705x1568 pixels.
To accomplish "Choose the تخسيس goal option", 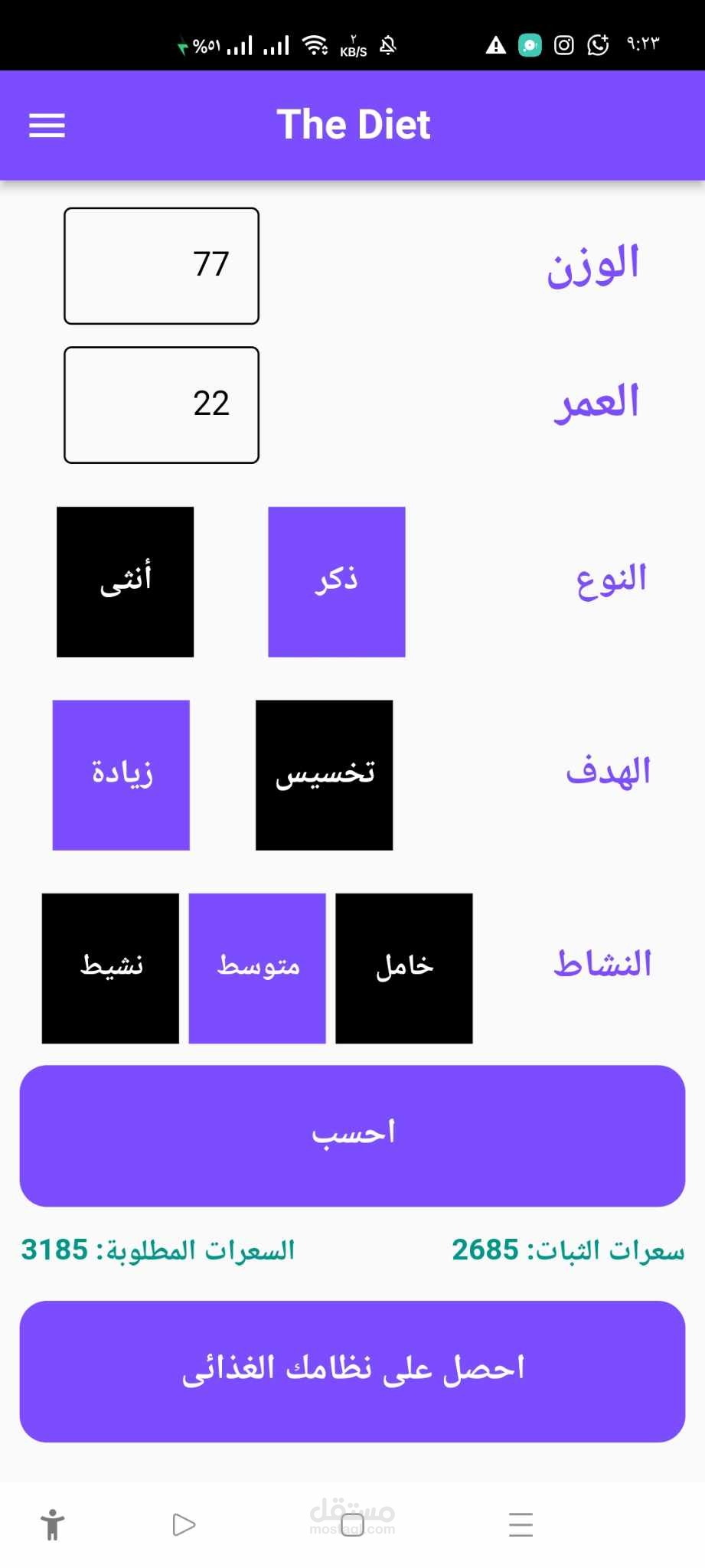I will point(324,775).
